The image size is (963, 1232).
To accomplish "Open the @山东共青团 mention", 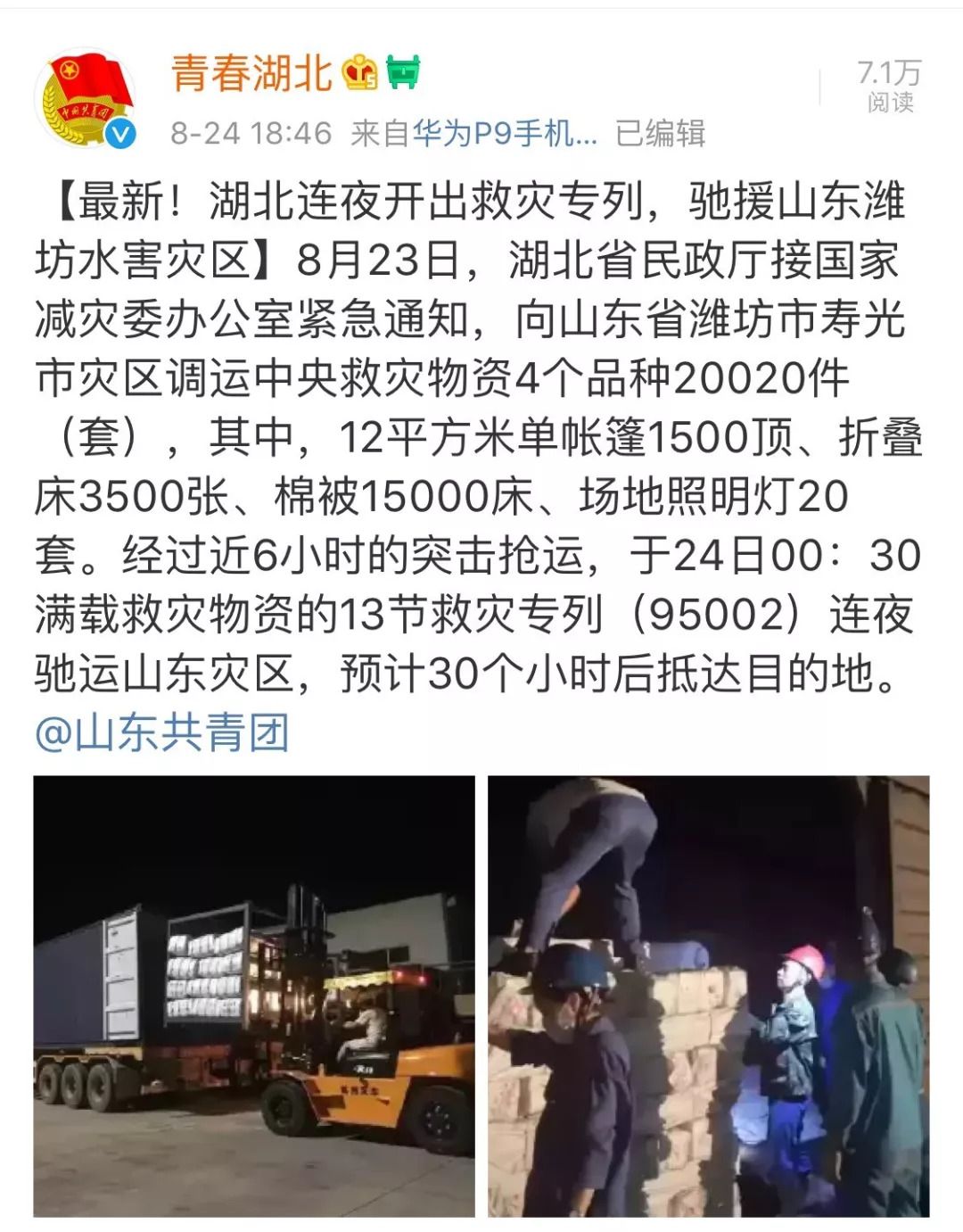I will [x=162, y=733].
